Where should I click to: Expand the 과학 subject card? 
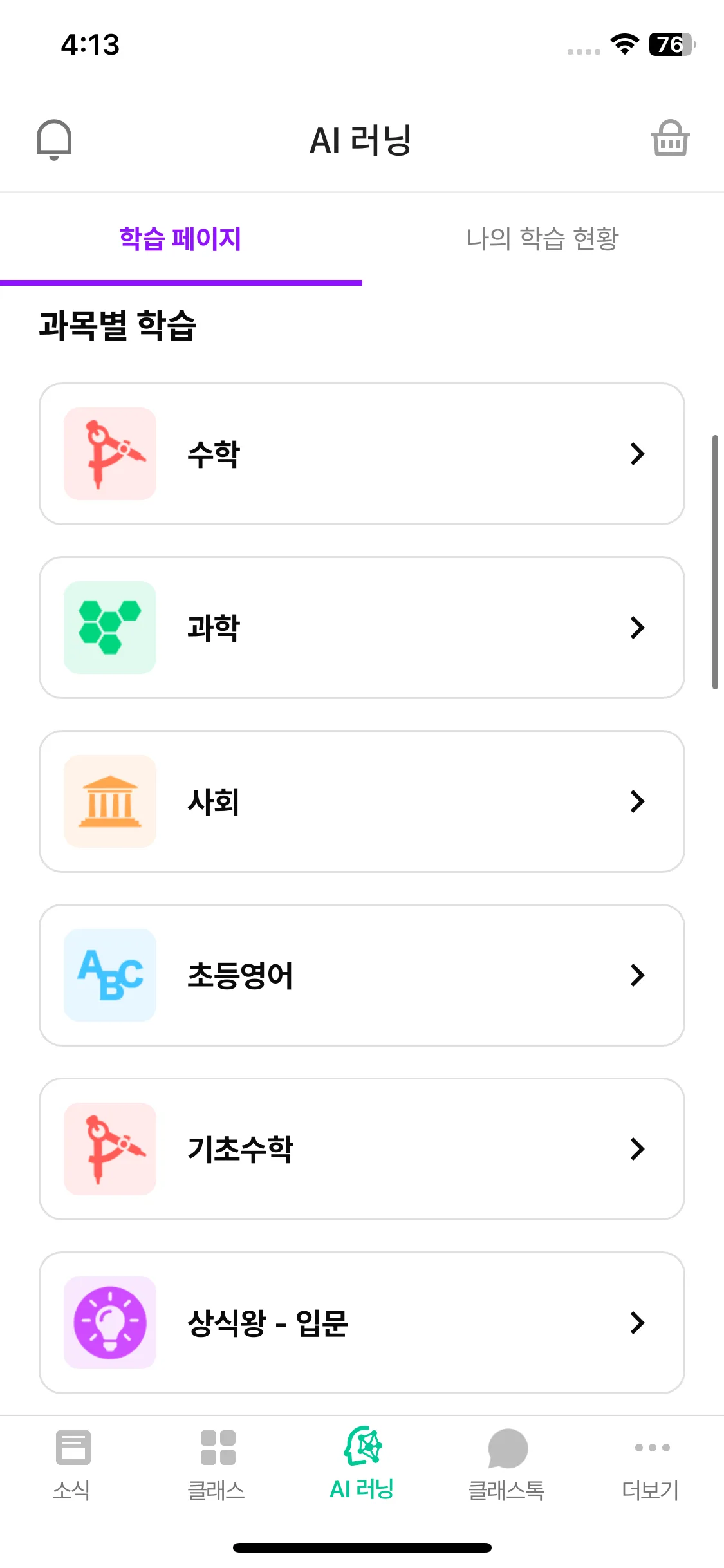[x=362, y=627]
